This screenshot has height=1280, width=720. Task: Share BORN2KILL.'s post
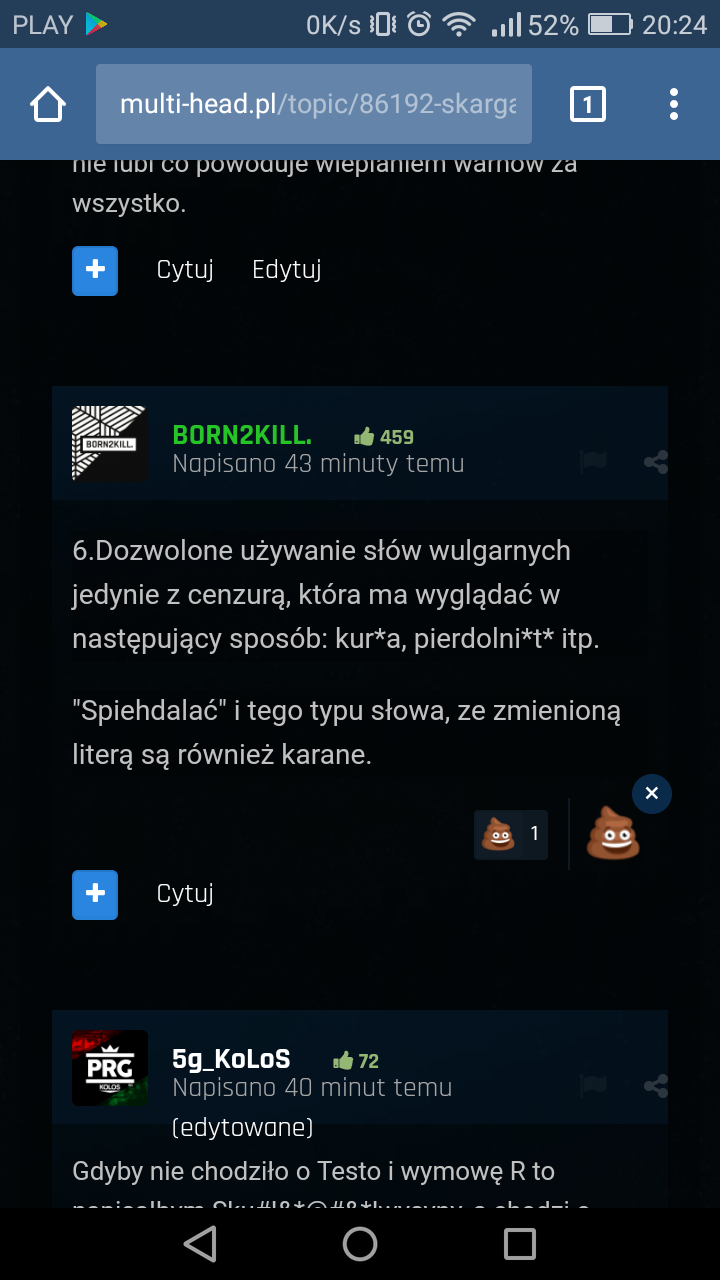(656, 461)
